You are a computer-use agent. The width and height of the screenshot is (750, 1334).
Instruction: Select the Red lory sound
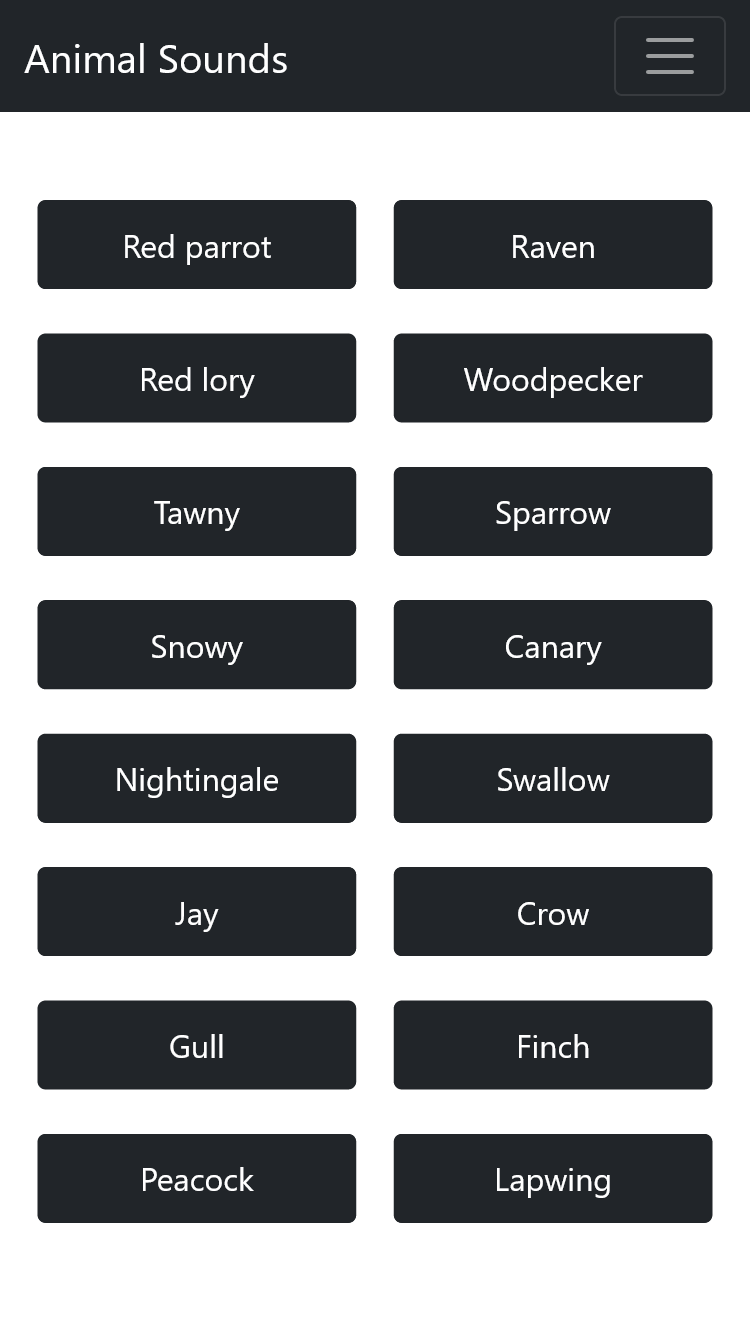click(x=197, y=378)
